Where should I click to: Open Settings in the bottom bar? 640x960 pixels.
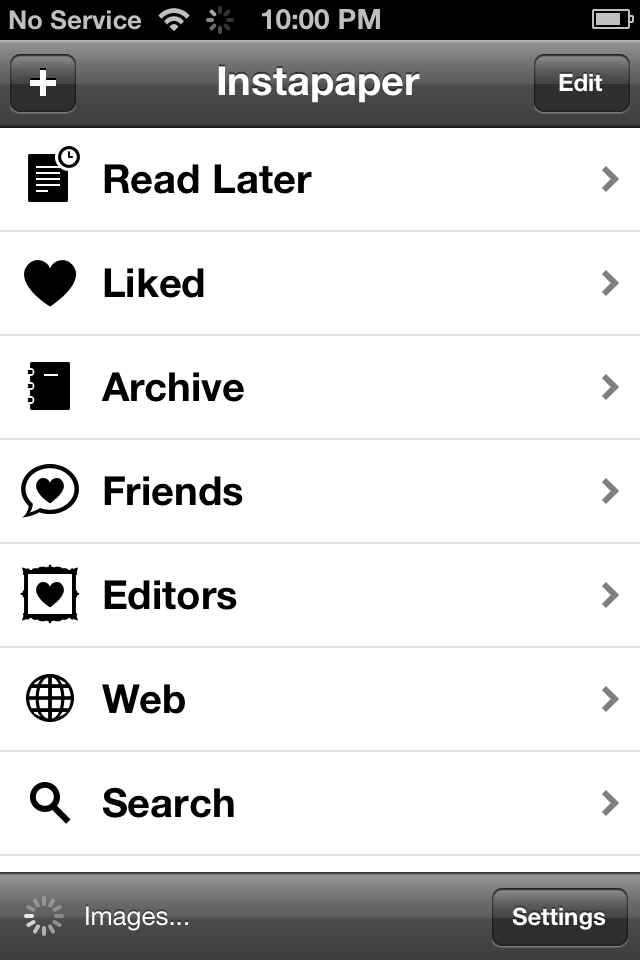pyautogui.click(x=558, y=917)
